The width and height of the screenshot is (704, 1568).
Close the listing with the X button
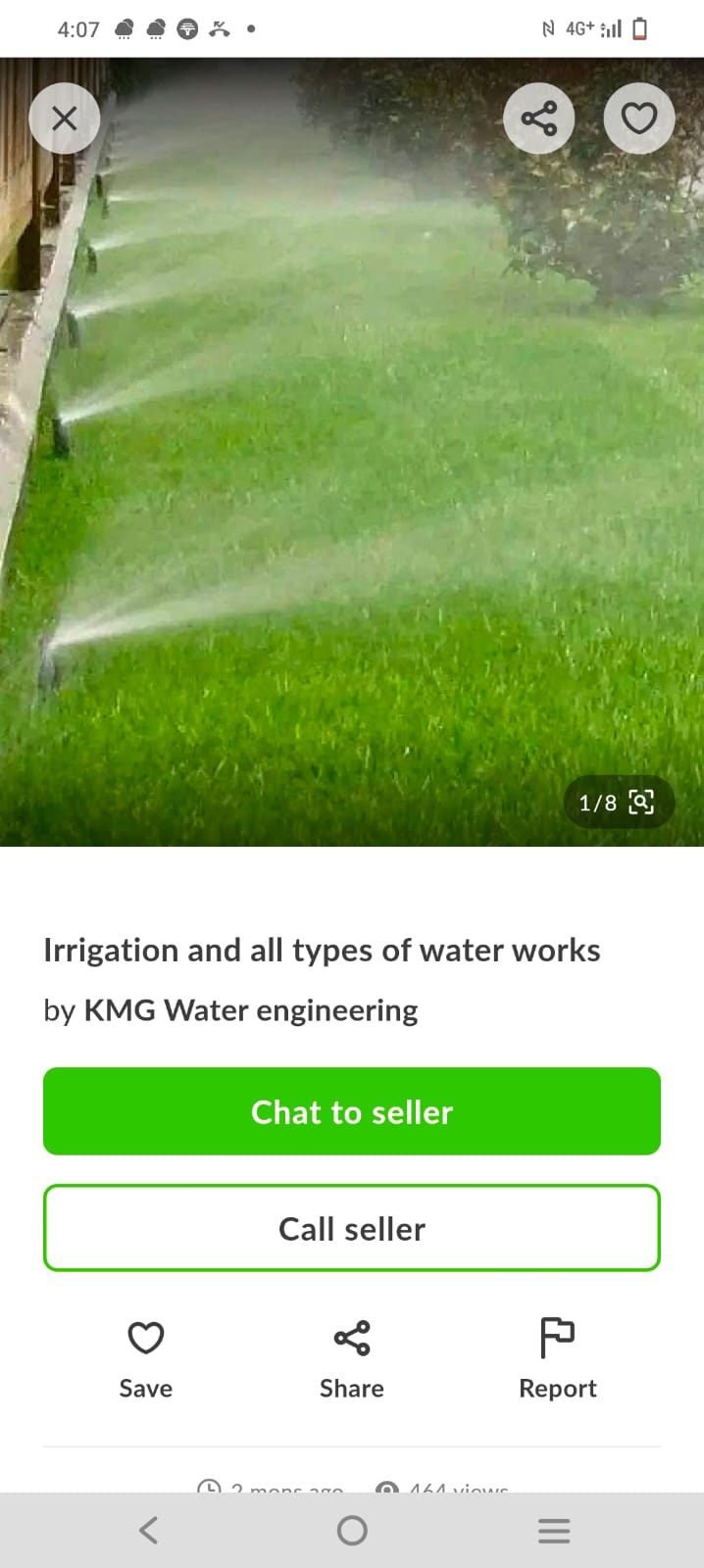tap(65, 119)
